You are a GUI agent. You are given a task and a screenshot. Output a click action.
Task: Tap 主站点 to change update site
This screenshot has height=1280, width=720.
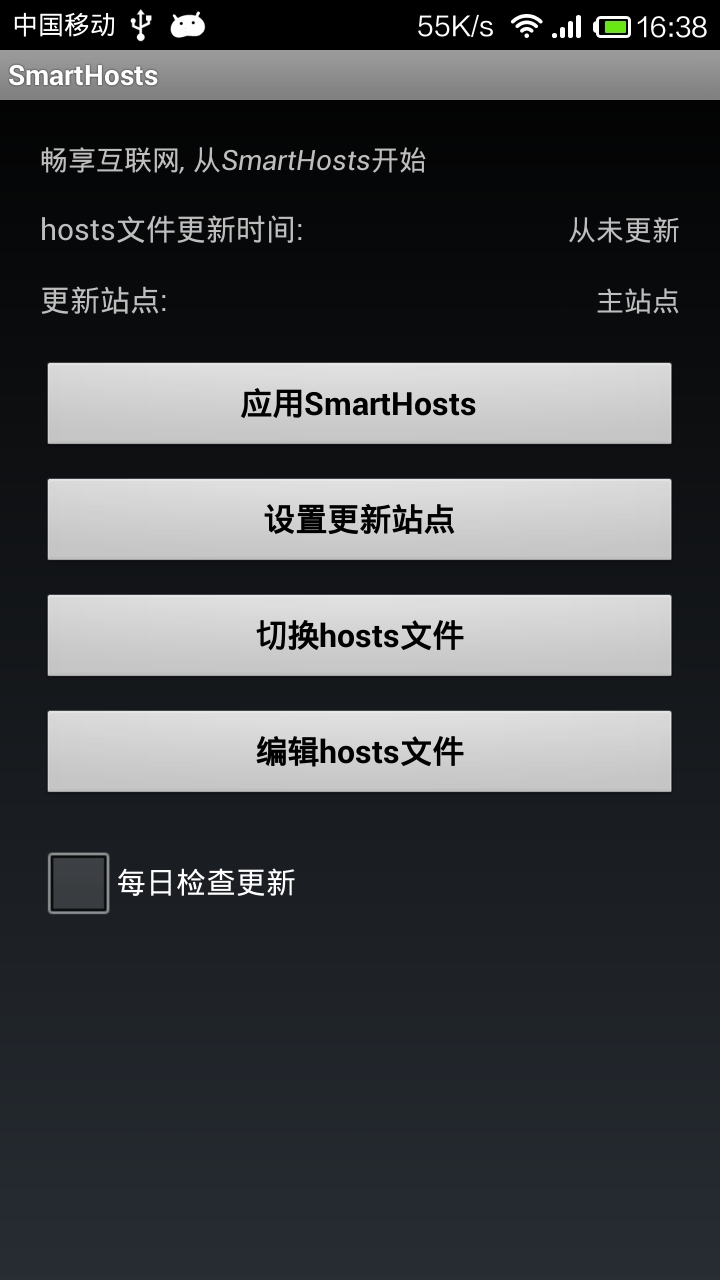coord(637,303)
